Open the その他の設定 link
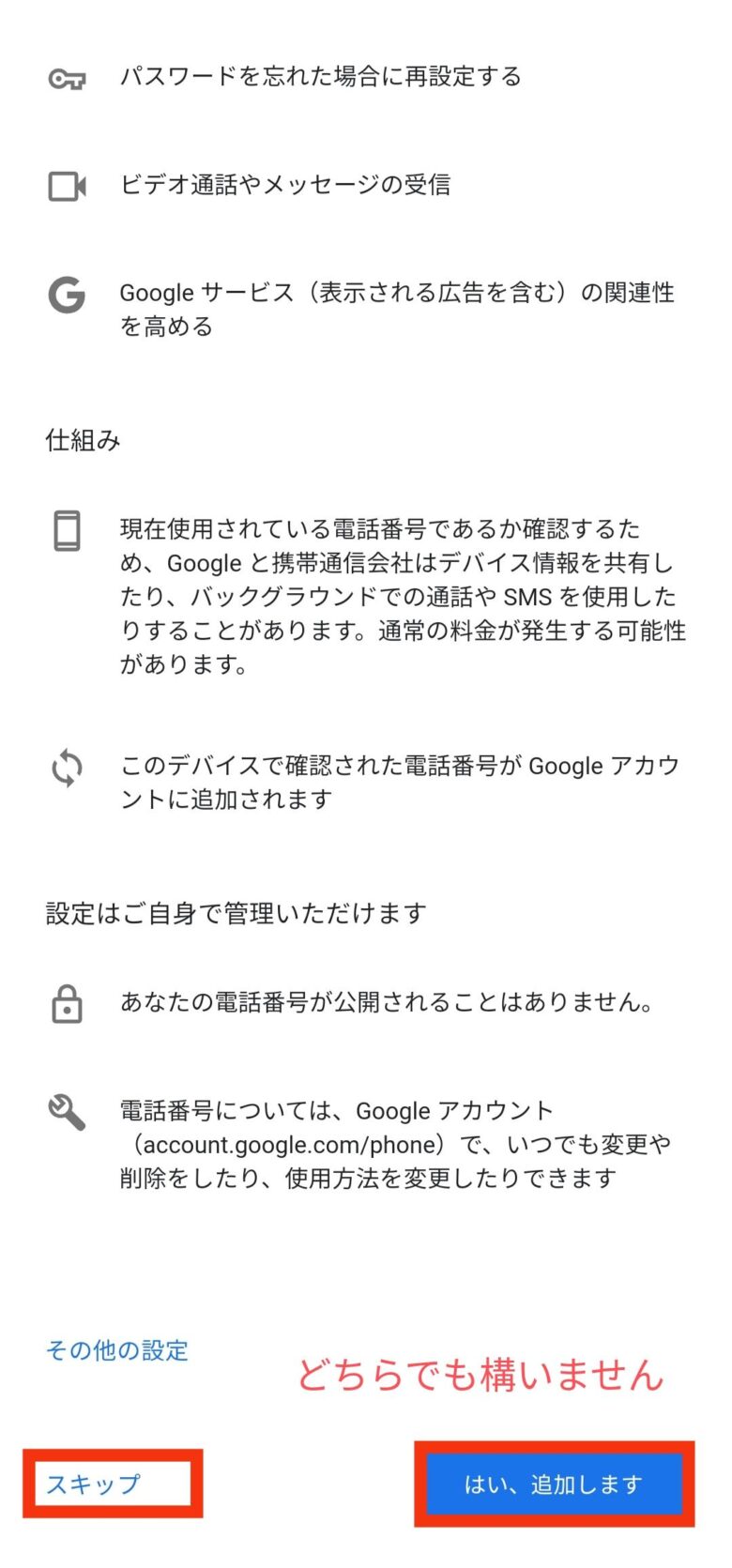 pos(117,1350)
